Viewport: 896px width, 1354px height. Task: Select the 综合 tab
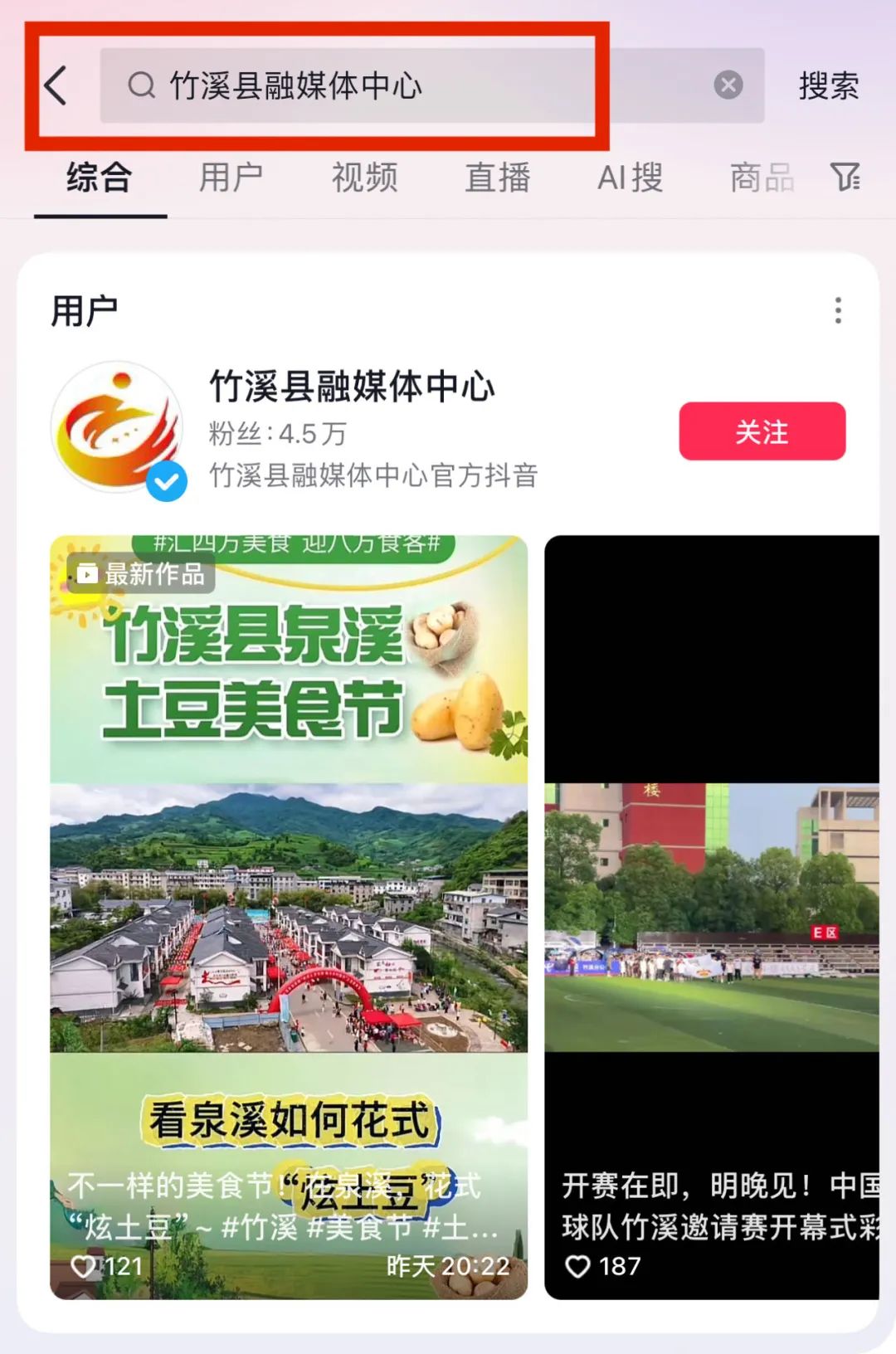coord(100,178)
